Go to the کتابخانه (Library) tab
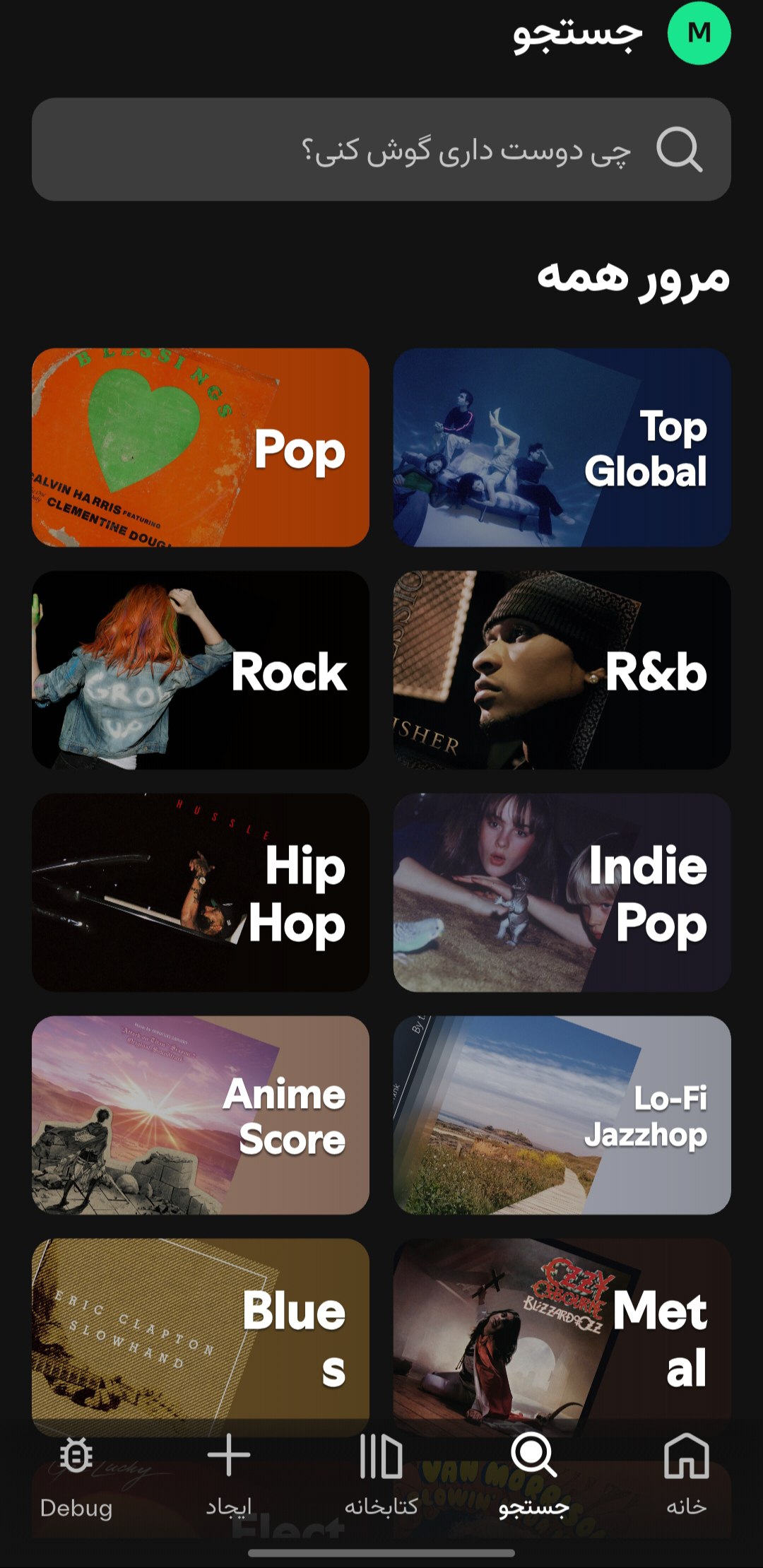The height and width of the screenshot is (1568, 763). click(381, 1474)
